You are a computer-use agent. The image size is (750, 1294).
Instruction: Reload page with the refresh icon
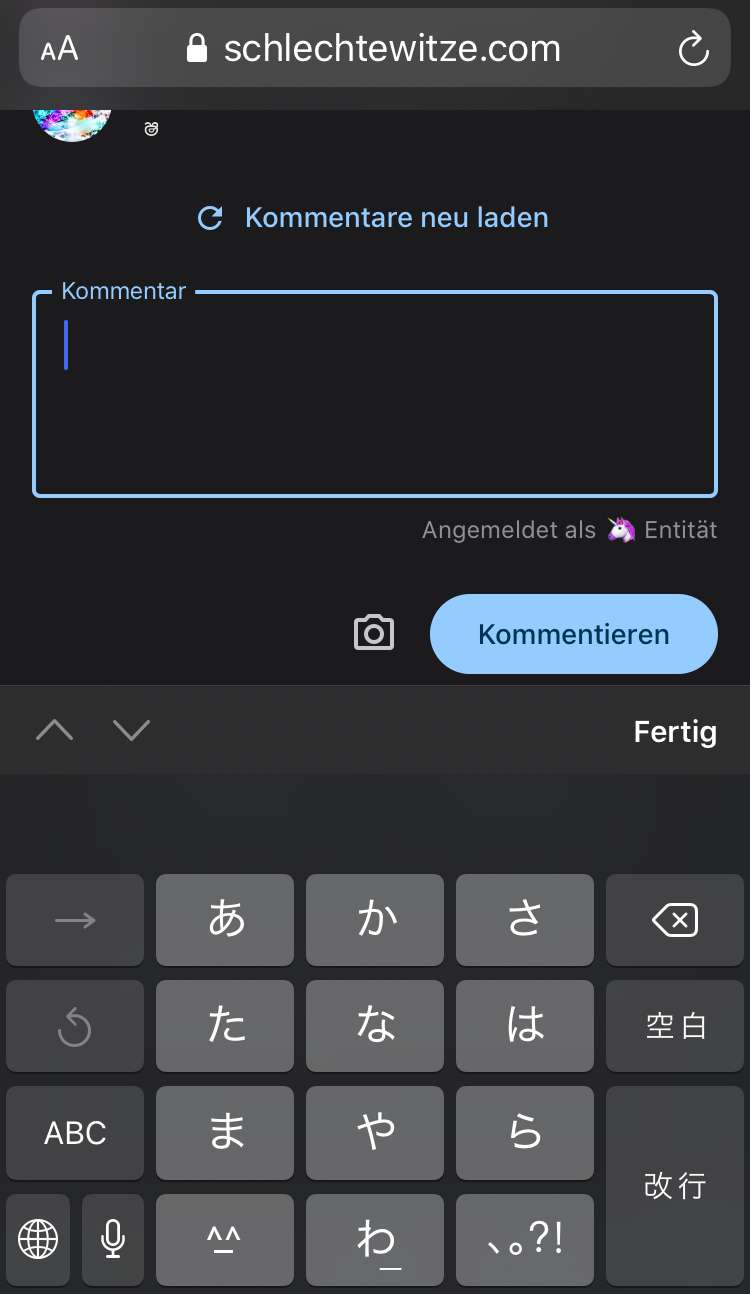point(693,49)
